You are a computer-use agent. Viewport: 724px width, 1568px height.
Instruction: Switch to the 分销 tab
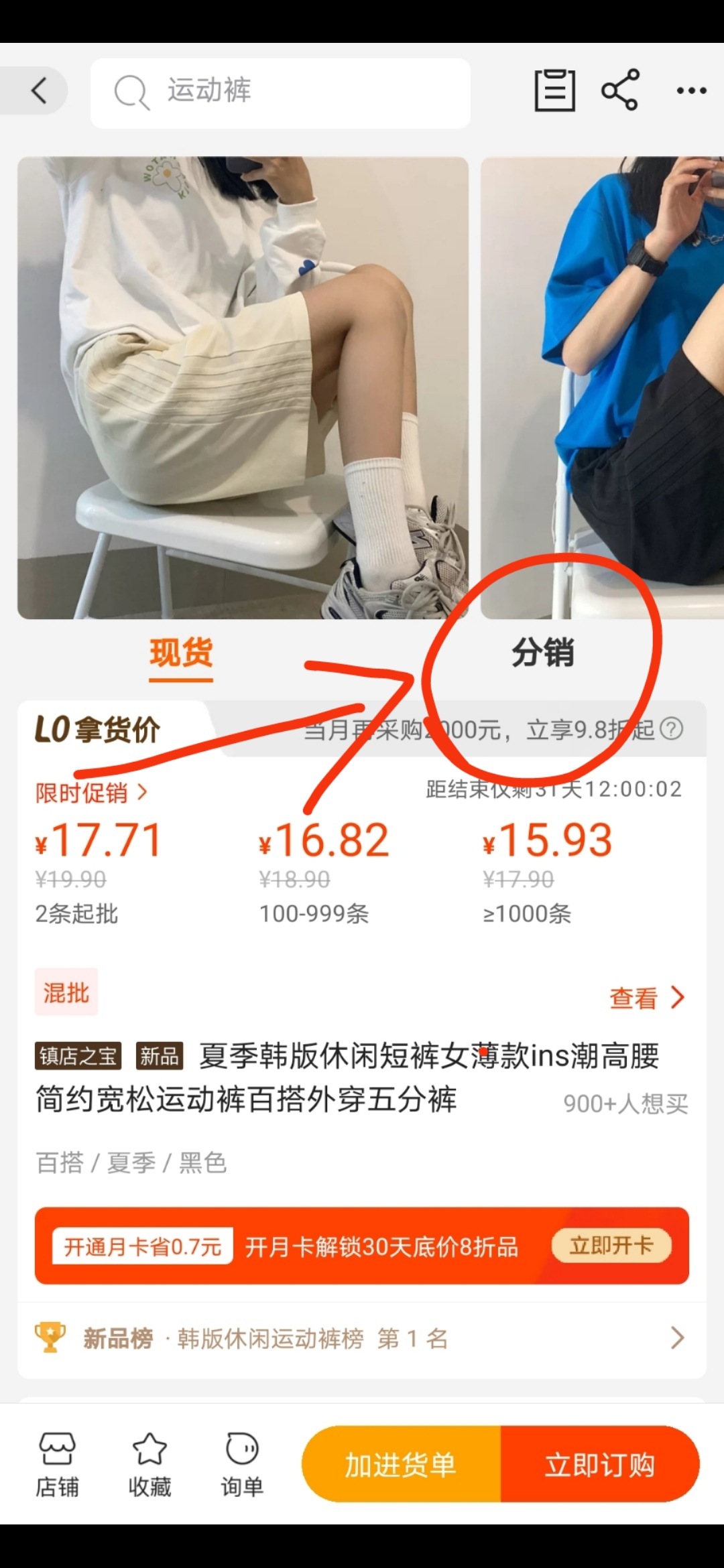pos(543,653)
